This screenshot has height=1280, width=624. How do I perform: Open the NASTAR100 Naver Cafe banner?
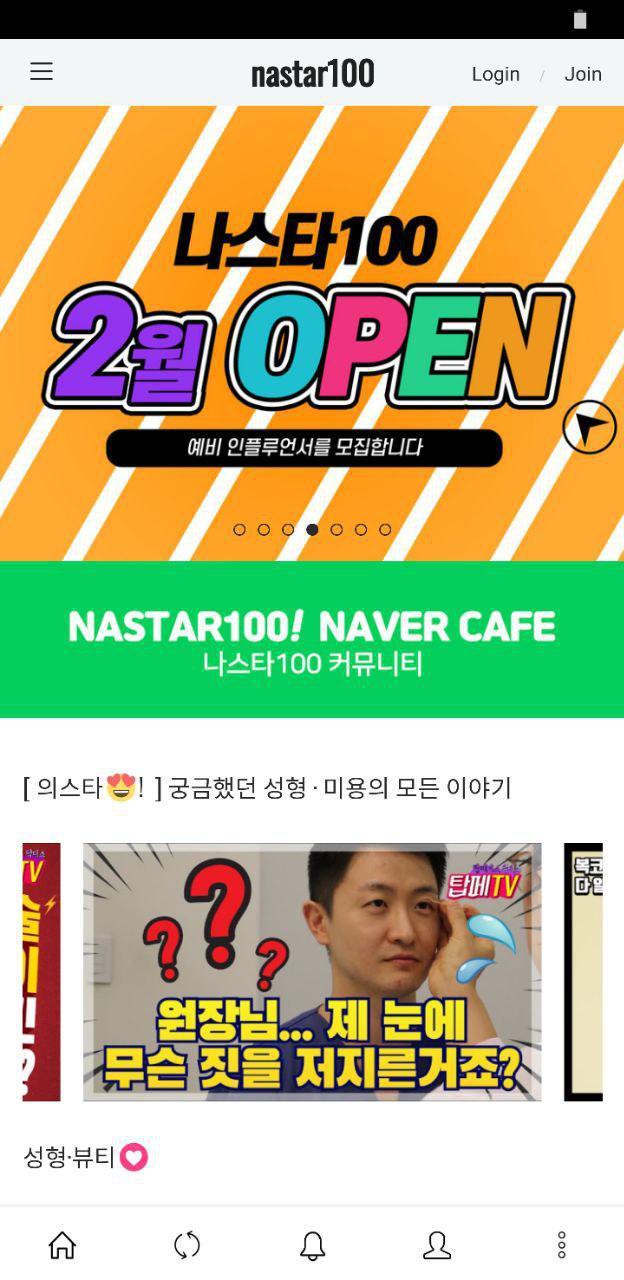coord(312,640)
